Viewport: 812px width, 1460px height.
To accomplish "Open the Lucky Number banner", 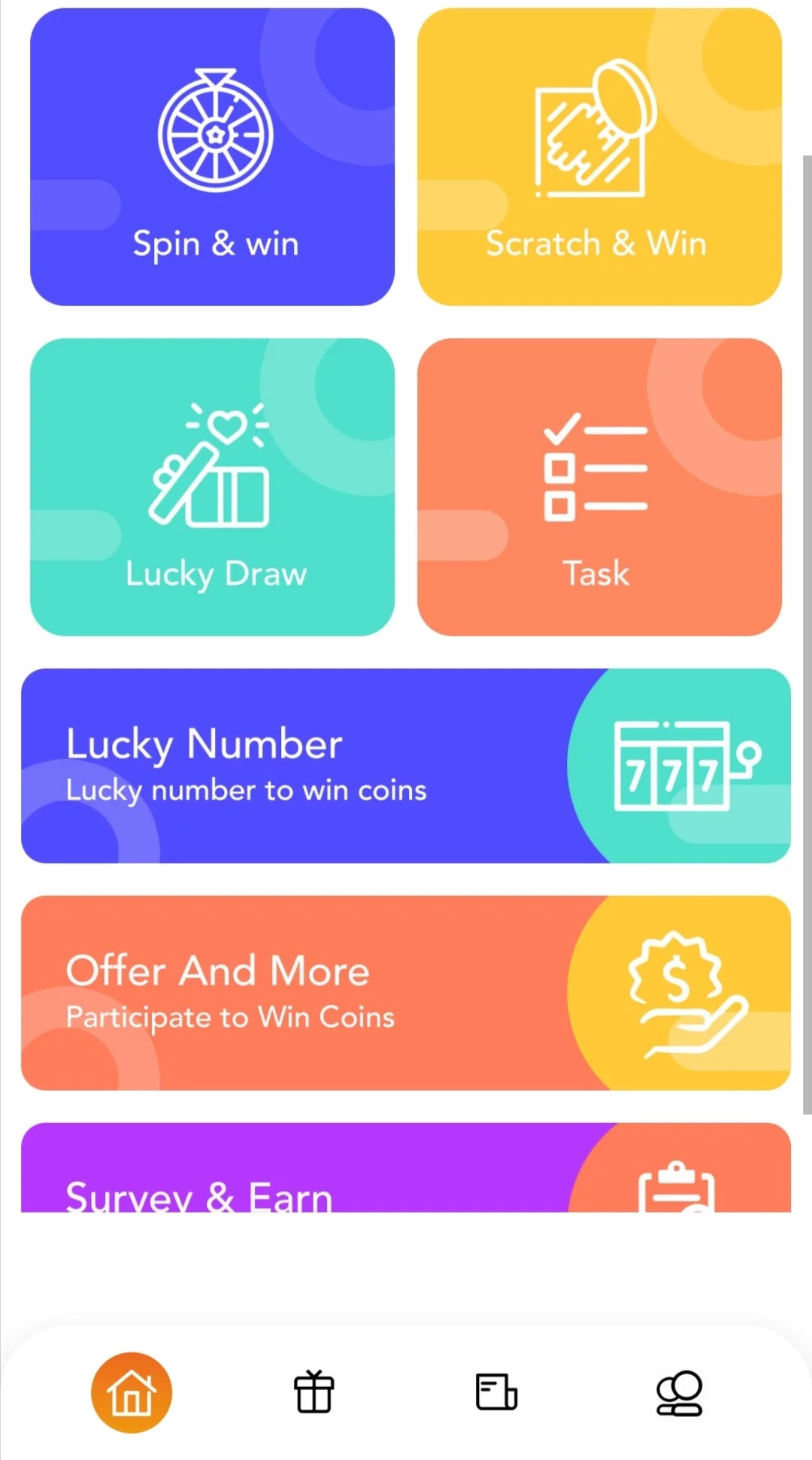I will (406, 766).
